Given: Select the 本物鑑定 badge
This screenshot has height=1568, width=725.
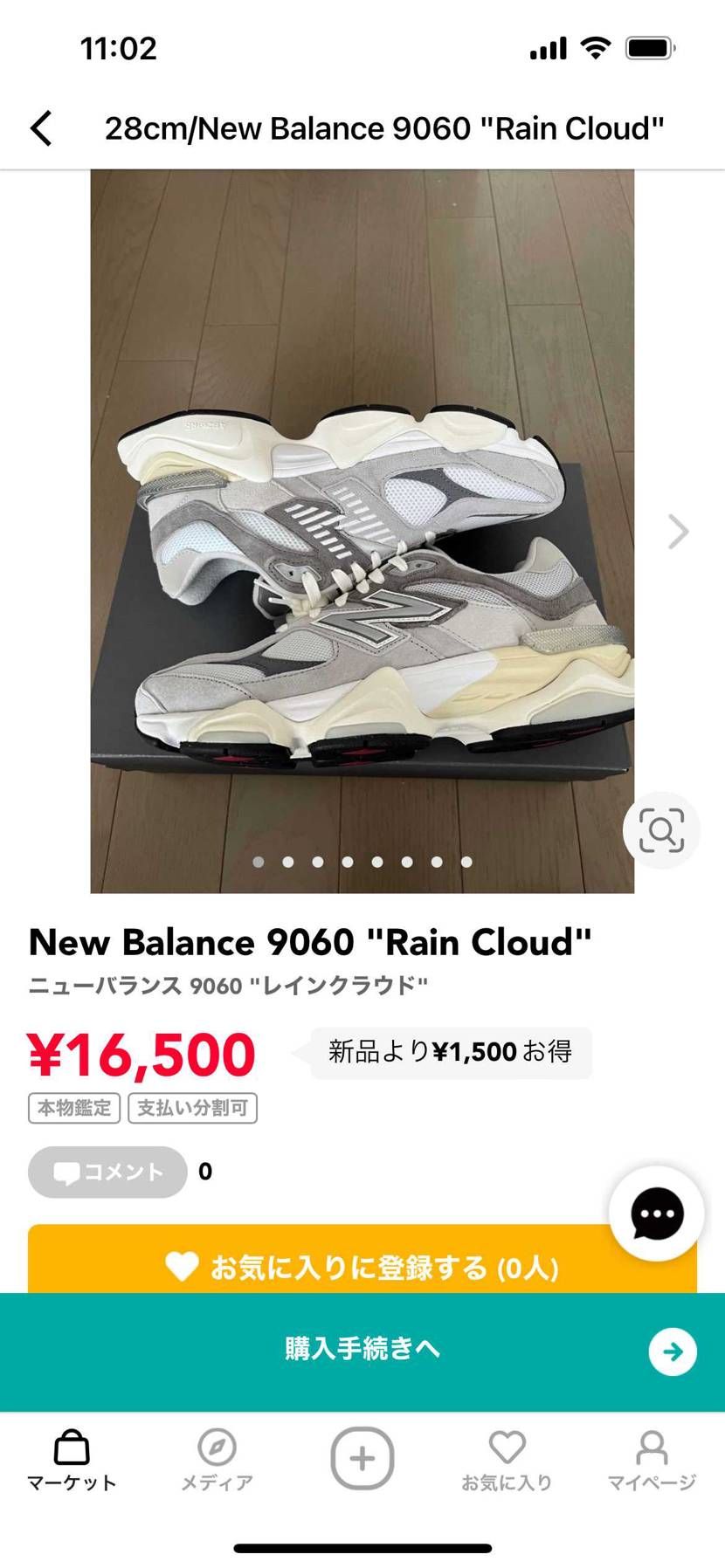Looking at the screenshot, I should pos(73,1108).
